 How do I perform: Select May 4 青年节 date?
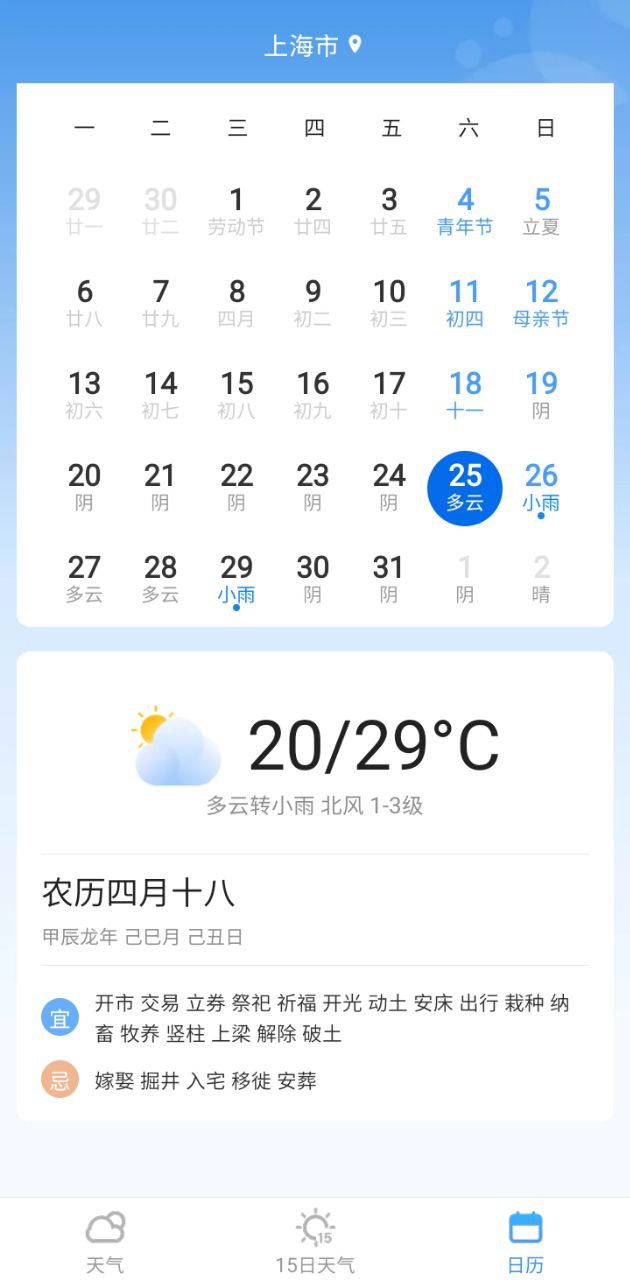point(465,211)
